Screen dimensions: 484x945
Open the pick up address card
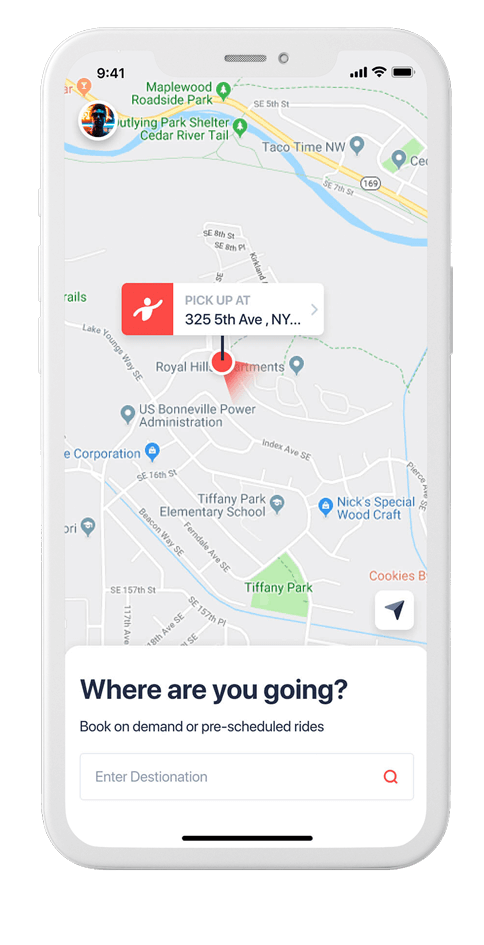click(x=222, y=309)
